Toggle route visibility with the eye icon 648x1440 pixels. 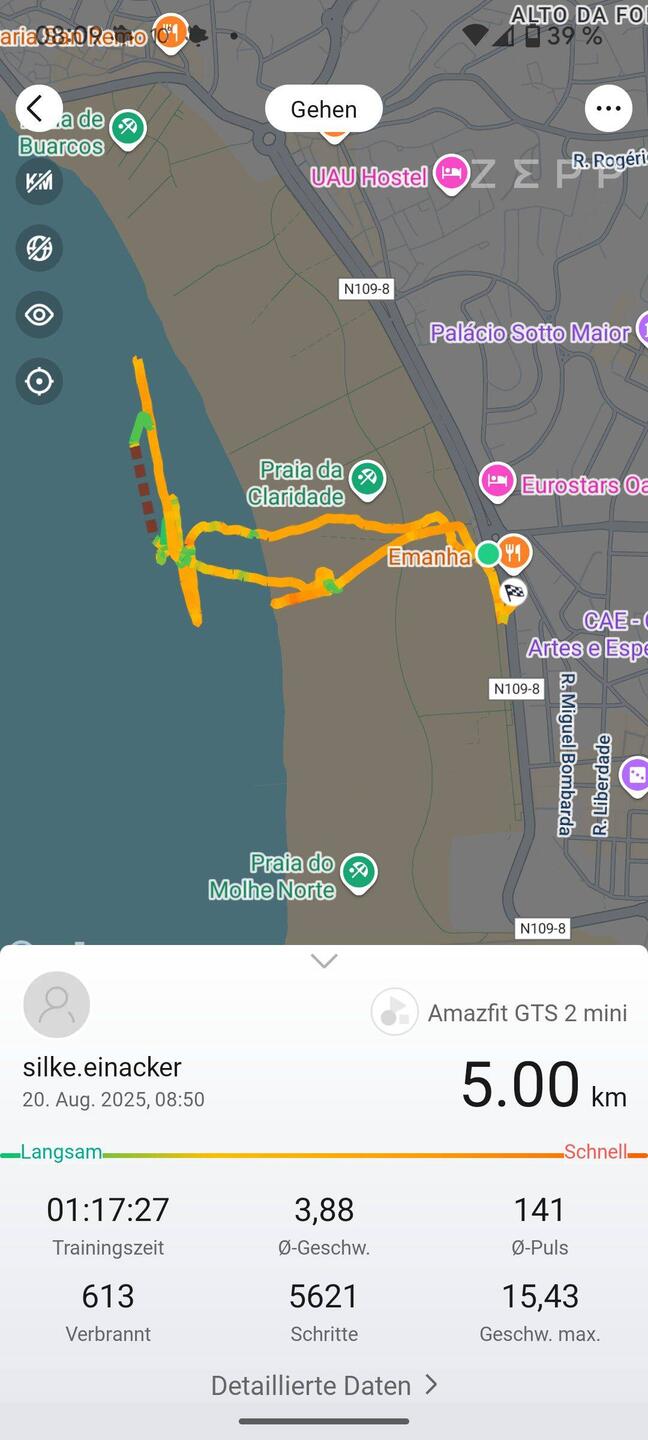pyautogui.click(x=39, y=315)
